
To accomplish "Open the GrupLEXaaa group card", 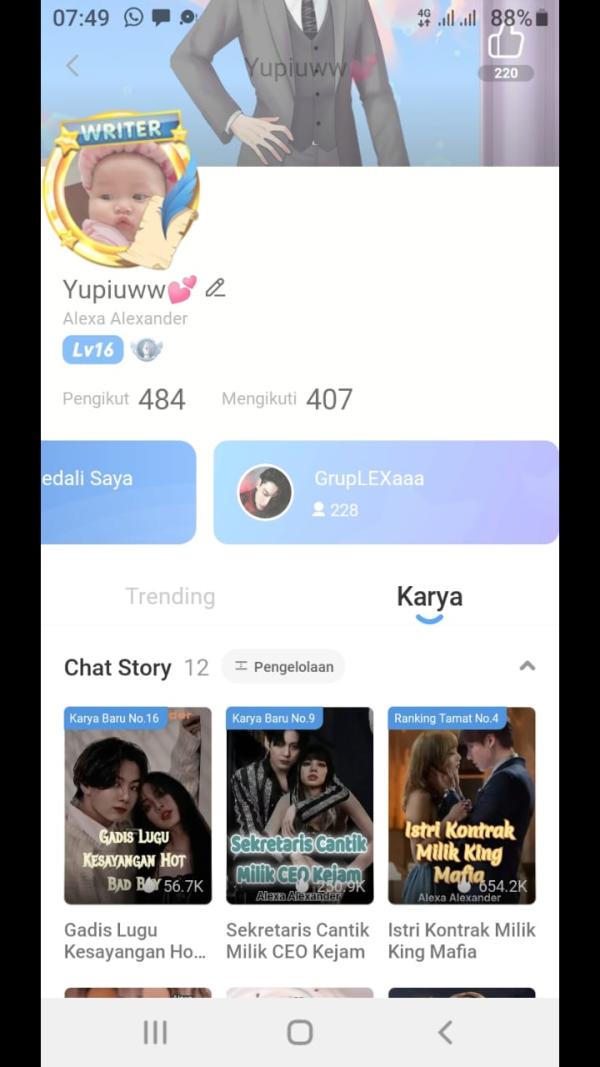I will click(x=385, y=492).
